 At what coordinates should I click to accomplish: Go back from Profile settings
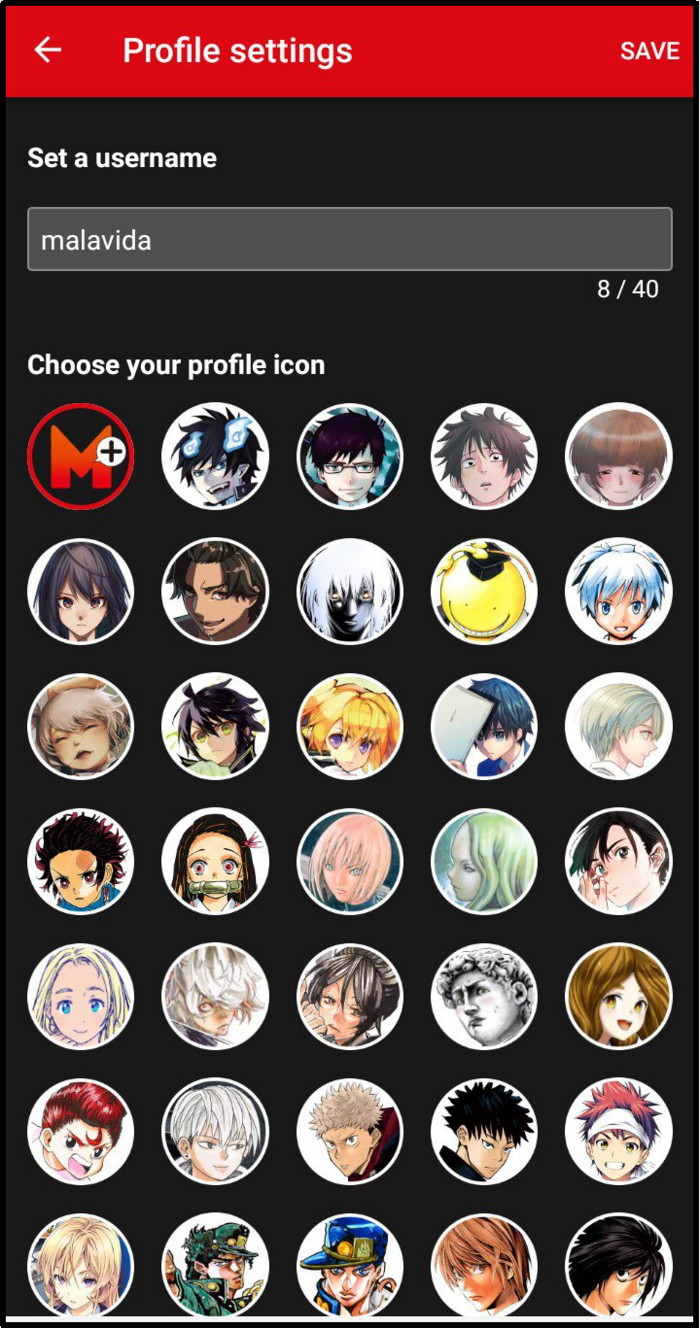pos(48,50)
